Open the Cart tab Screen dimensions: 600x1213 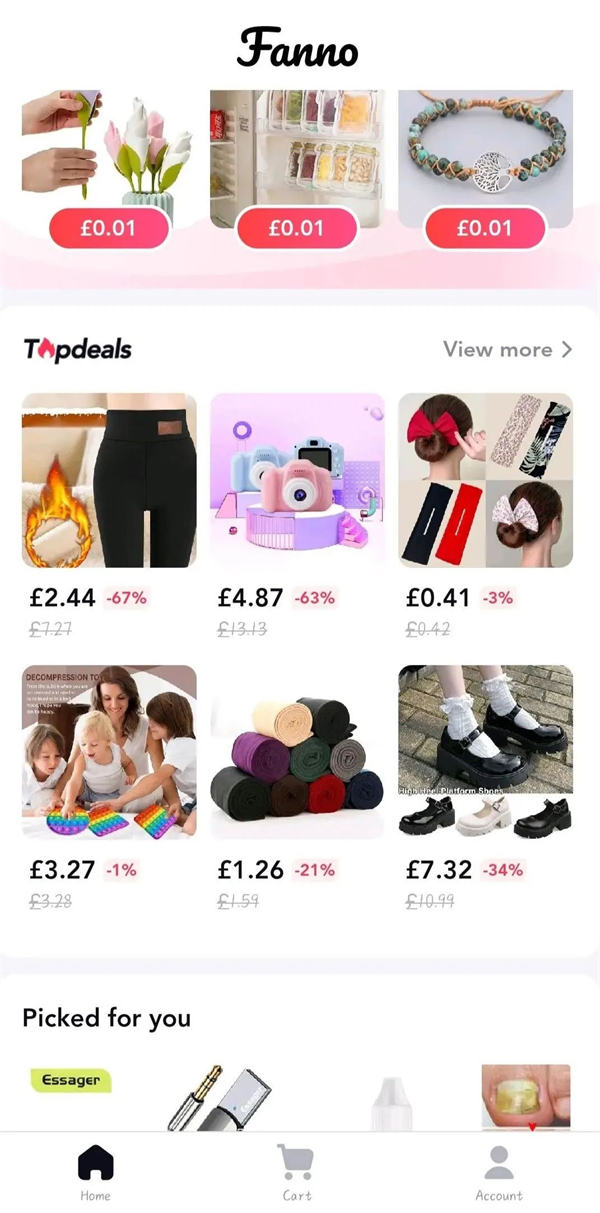296,1172
